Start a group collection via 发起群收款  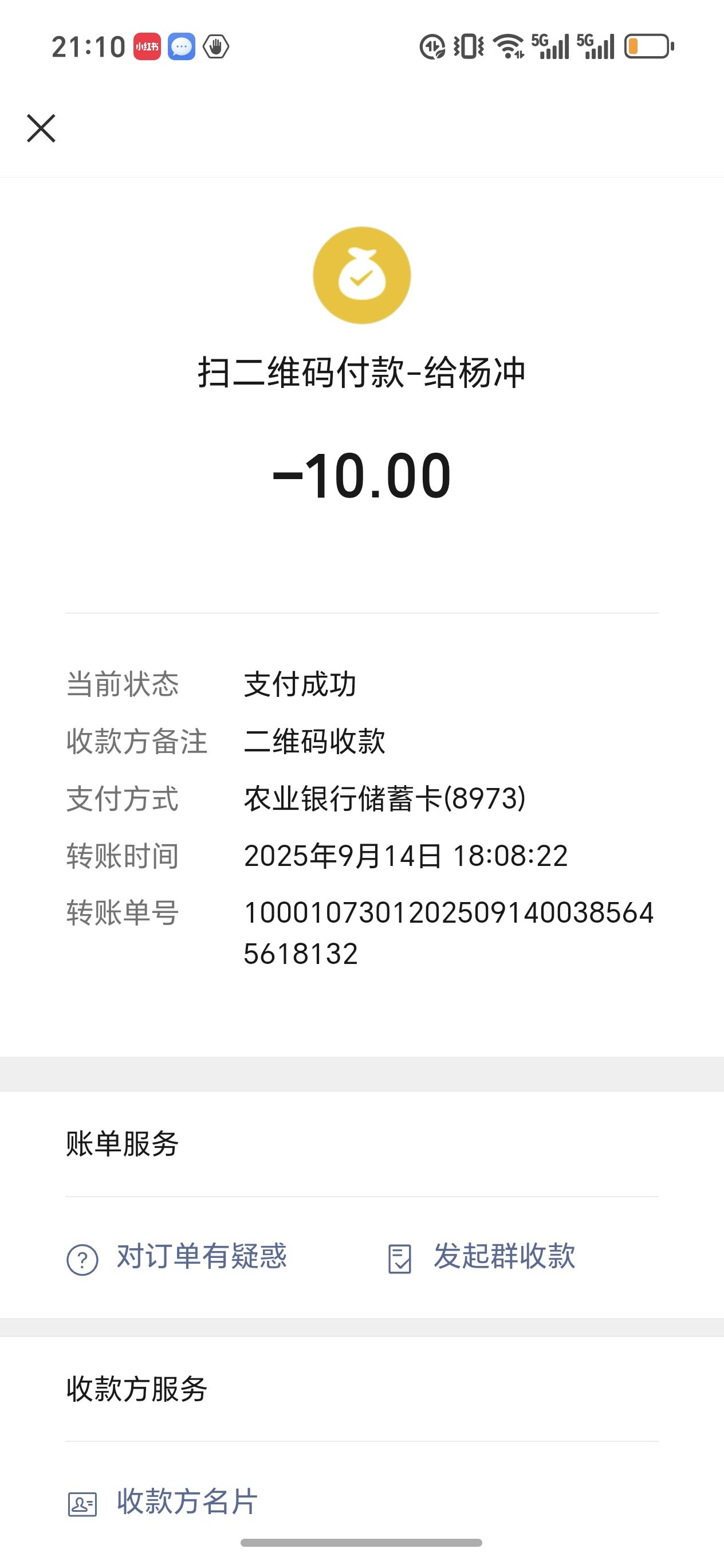click(x=482, y=1257)
